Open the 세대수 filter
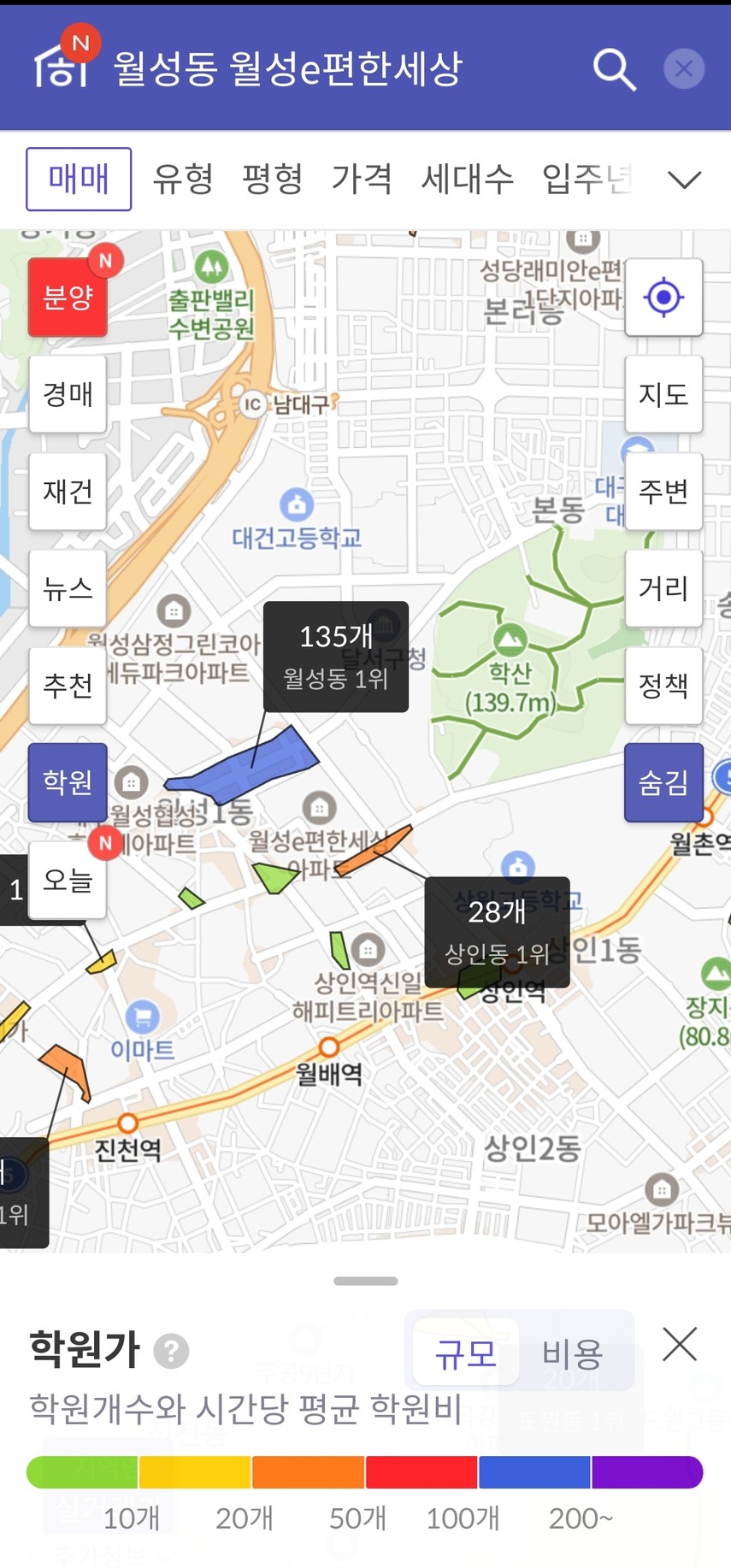Image resolution: width=731 pixels, height=1568 pixels. 467,180
